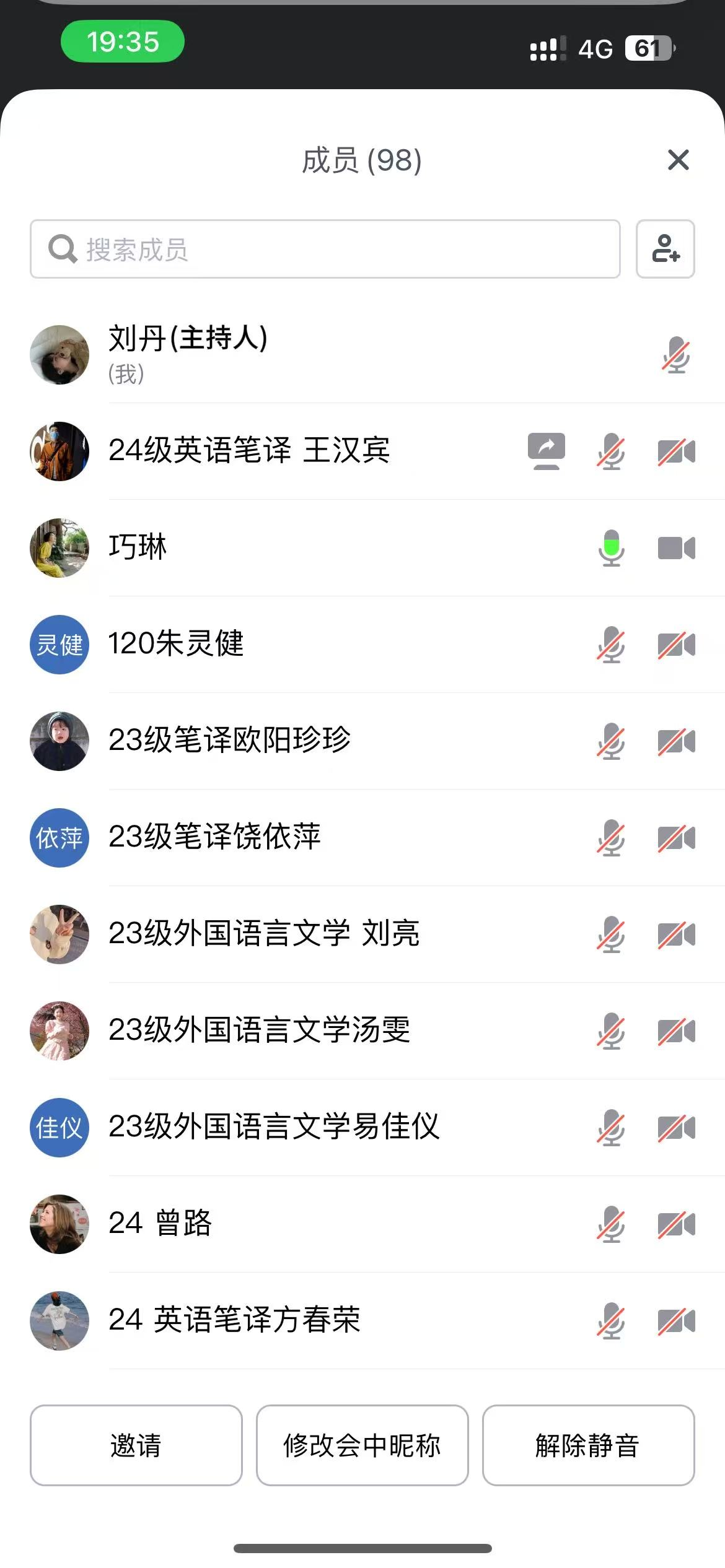Image resolution: width=725 pixels, height=1568 pixels.
Task: Mute 巧琳's active microphone
Action: pyautogui.click(x=611, y=548)
